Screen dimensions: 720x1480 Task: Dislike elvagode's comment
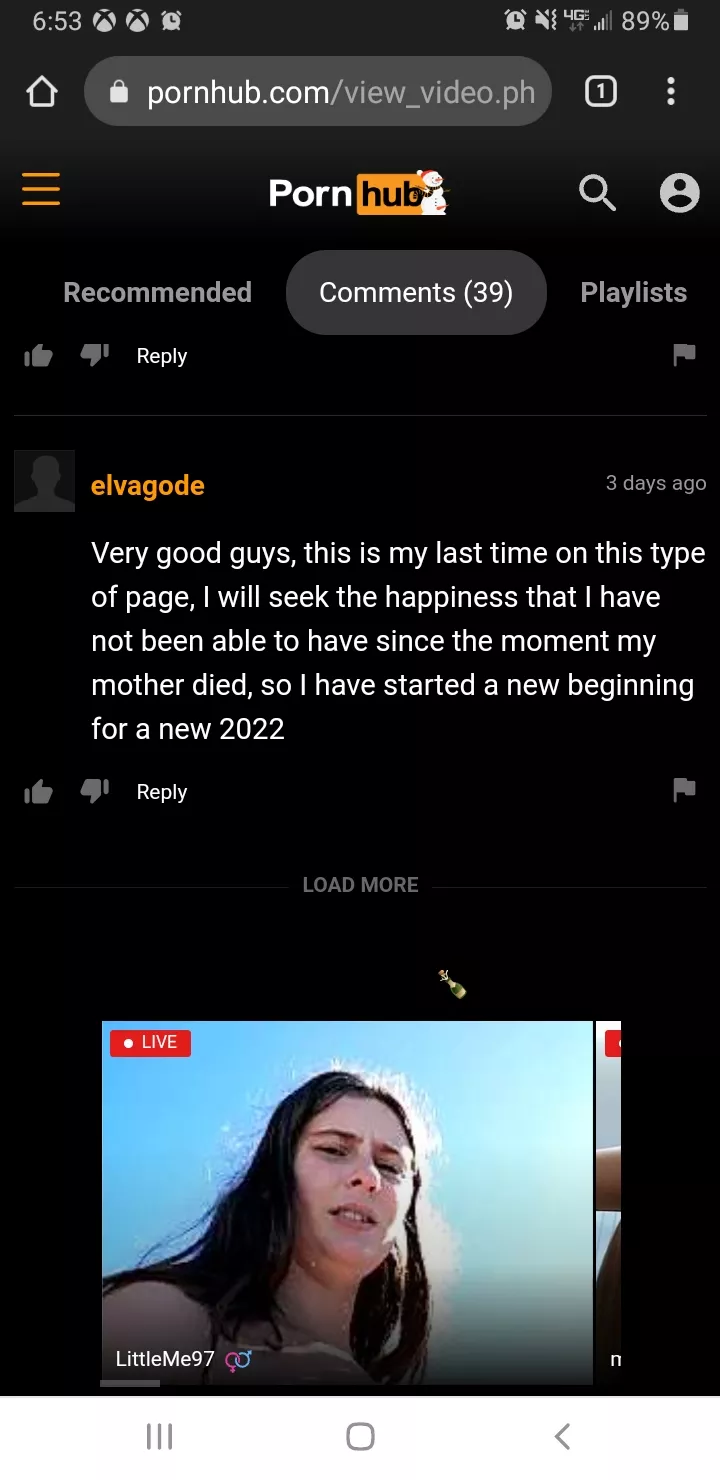point(94,791)
